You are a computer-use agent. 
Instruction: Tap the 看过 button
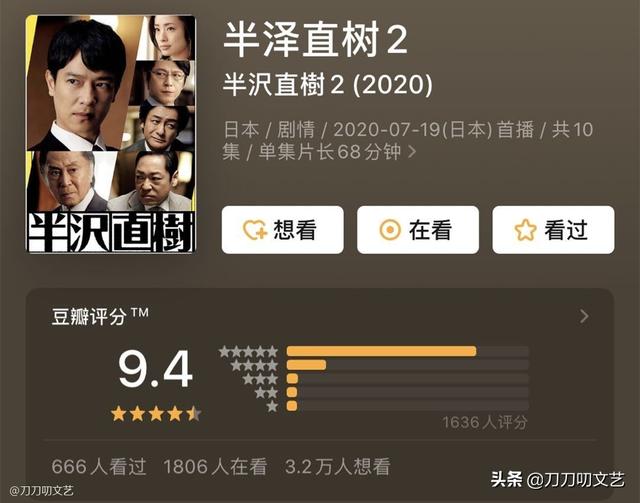tap(553, 230)
